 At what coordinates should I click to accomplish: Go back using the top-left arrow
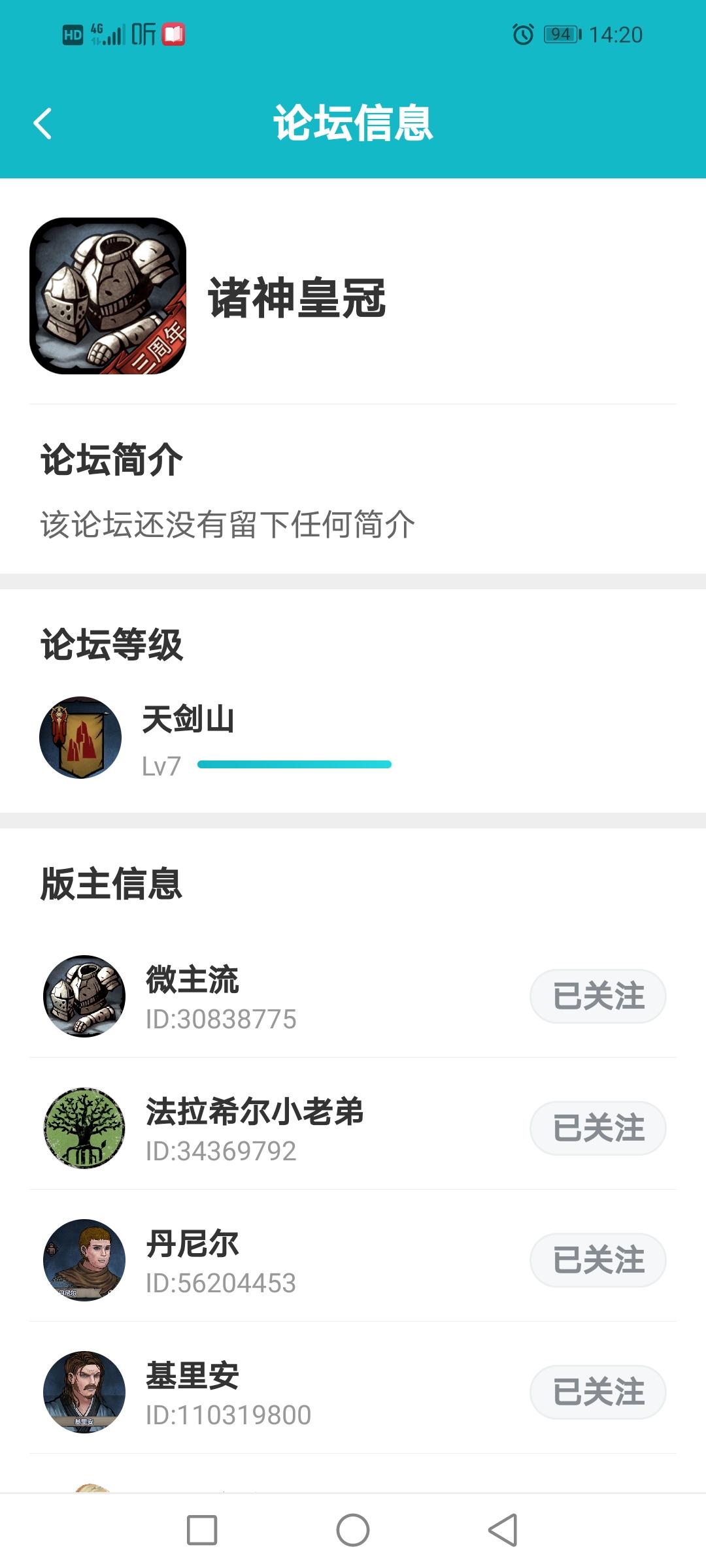(43, 123)
